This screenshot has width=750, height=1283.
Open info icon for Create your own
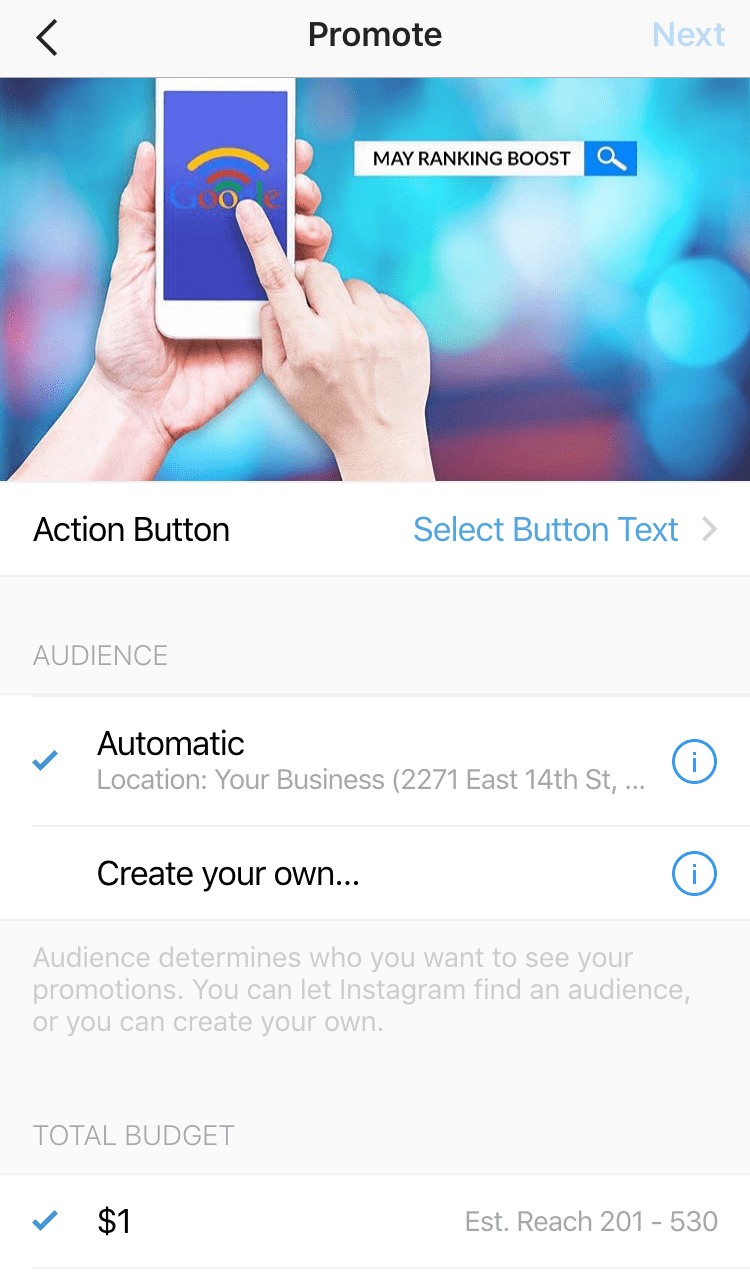click(x=694, y=874)
